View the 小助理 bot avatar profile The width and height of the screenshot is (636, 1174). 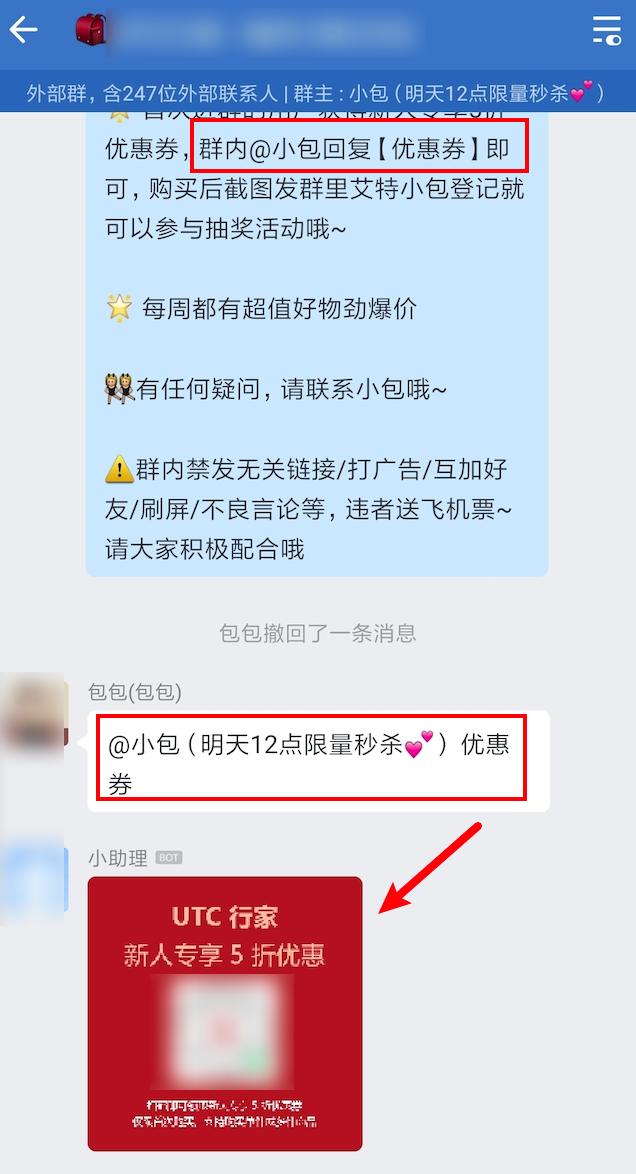(x=33, y=882)
